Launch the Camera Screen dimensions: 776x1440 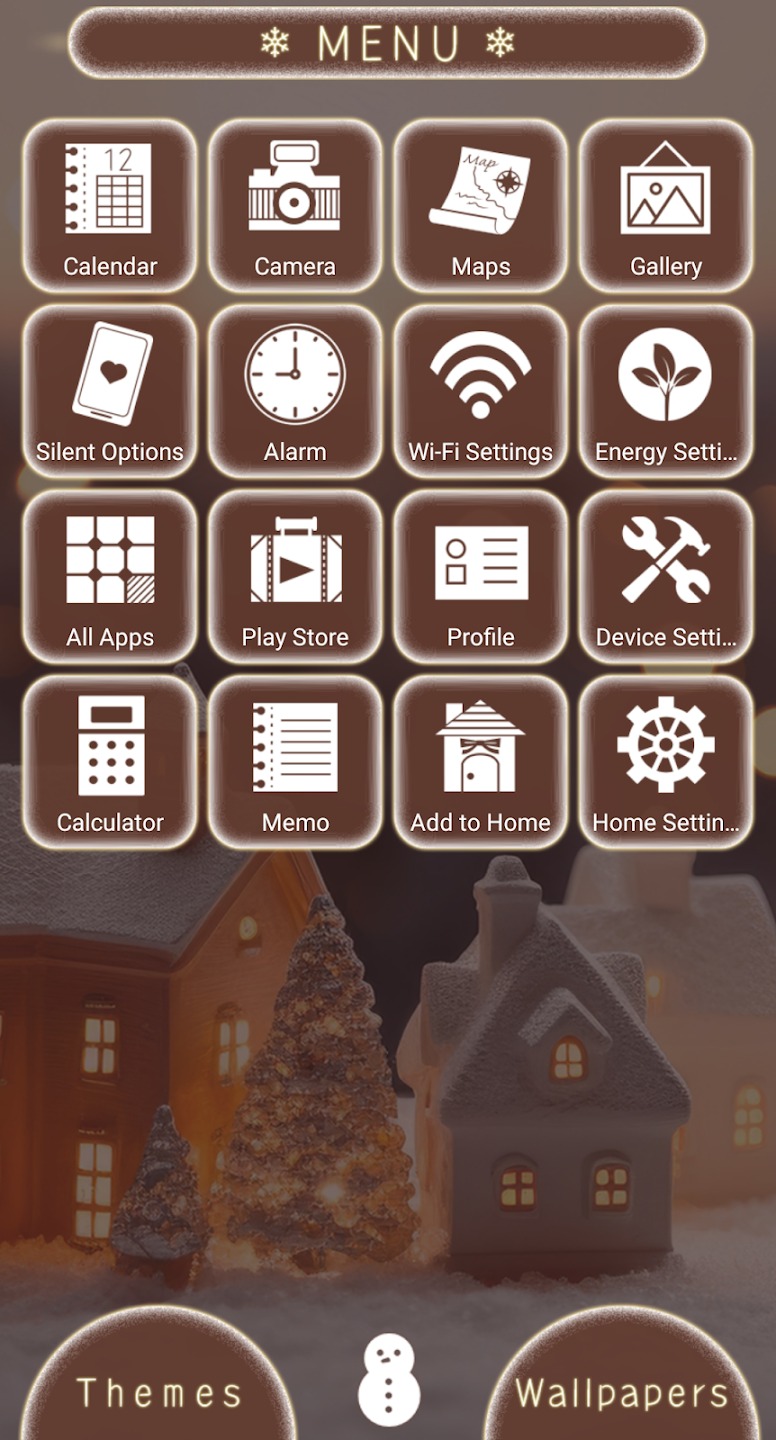coord(295,206)
